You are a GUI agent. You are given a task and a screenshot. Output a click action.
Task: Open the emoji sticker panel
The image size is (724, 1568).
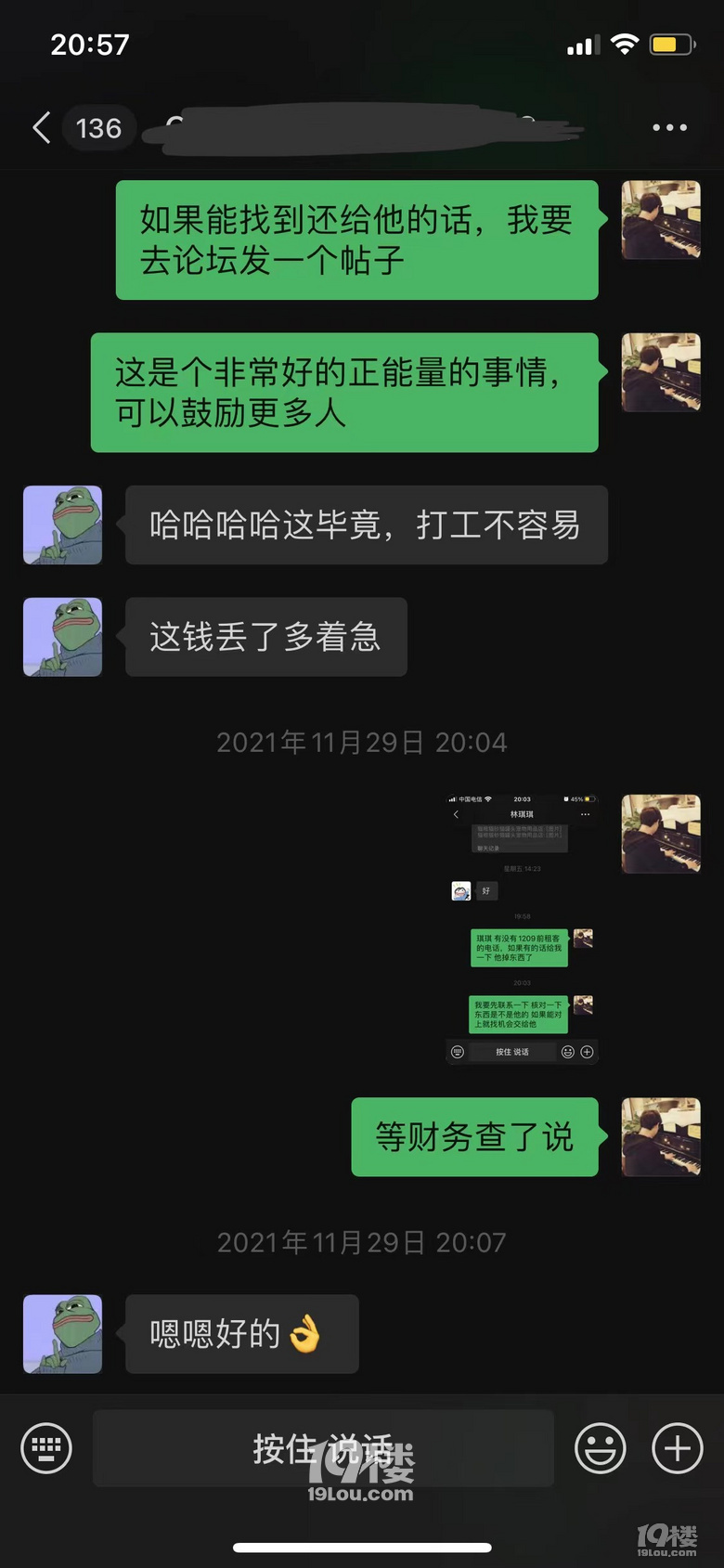(x=601, y=1448)
